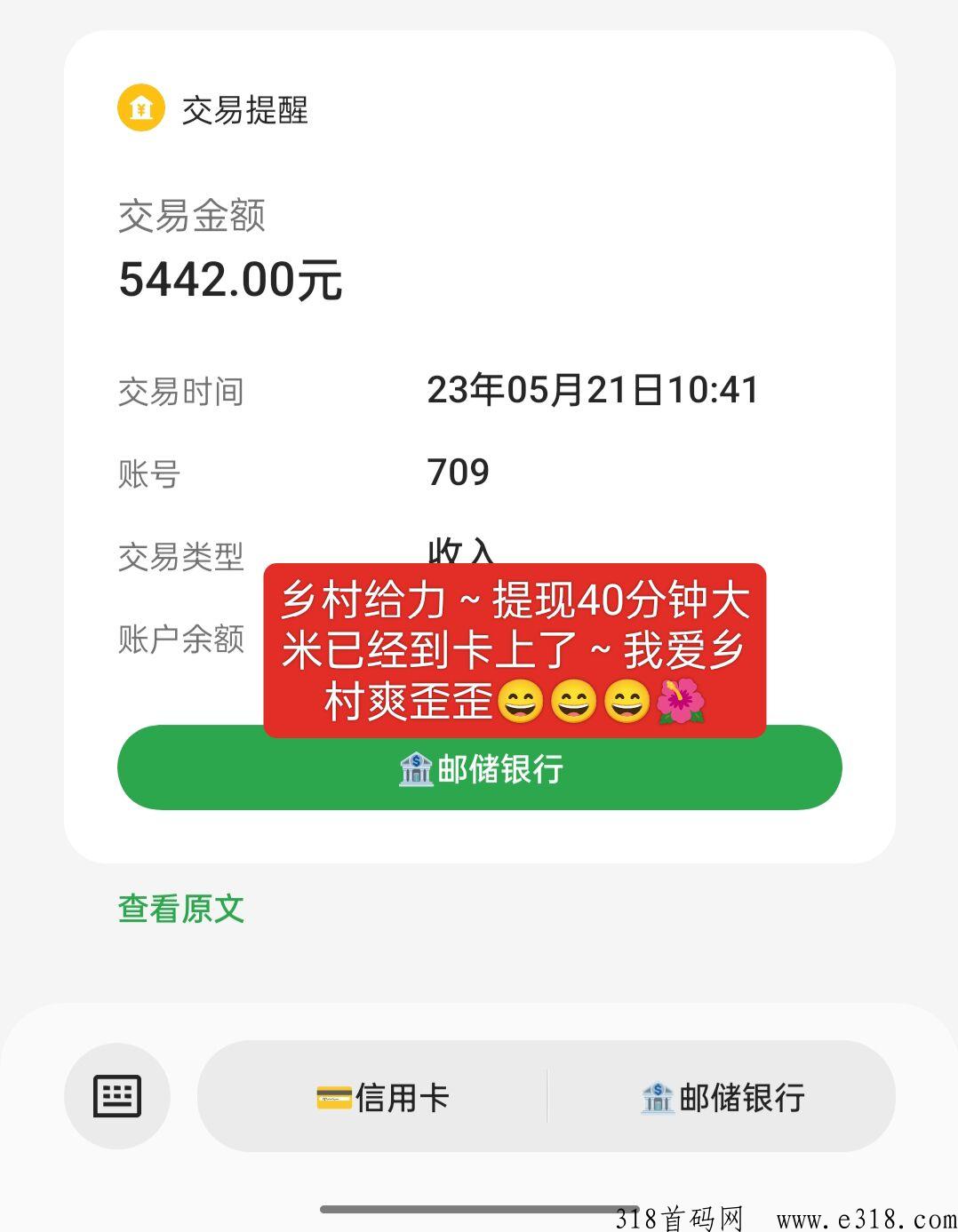958x1232 pixels.
Task: Click the bank icon inside the green button
Action: (x=415, y=769)
